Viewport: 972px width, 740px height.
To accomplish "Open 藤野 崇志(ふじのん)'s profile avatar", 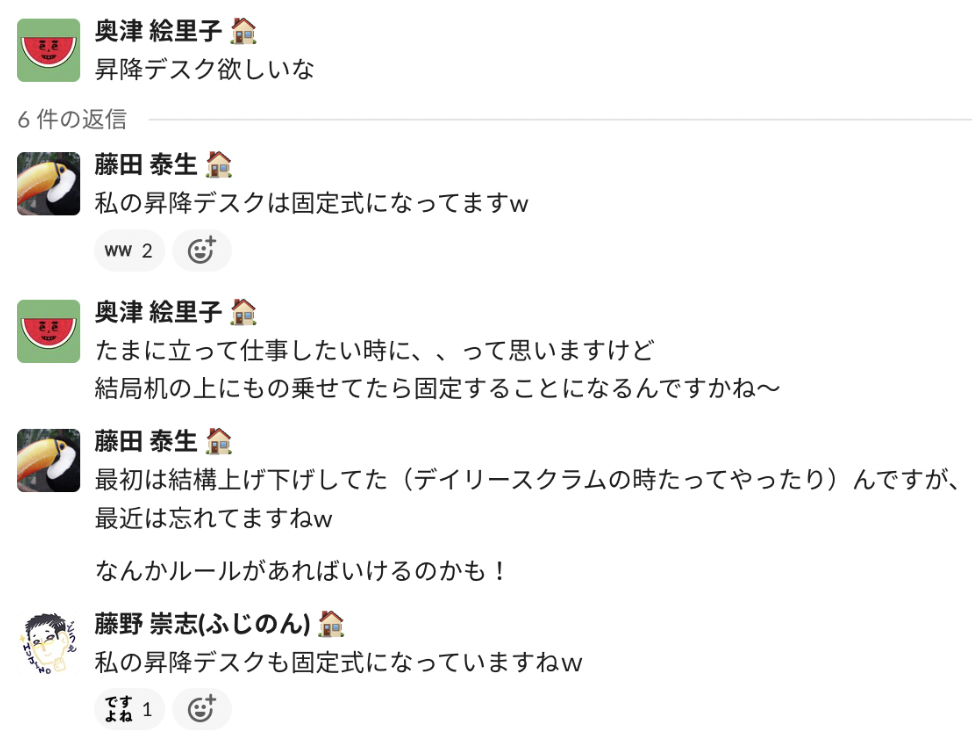I will [x=48, y=641].
